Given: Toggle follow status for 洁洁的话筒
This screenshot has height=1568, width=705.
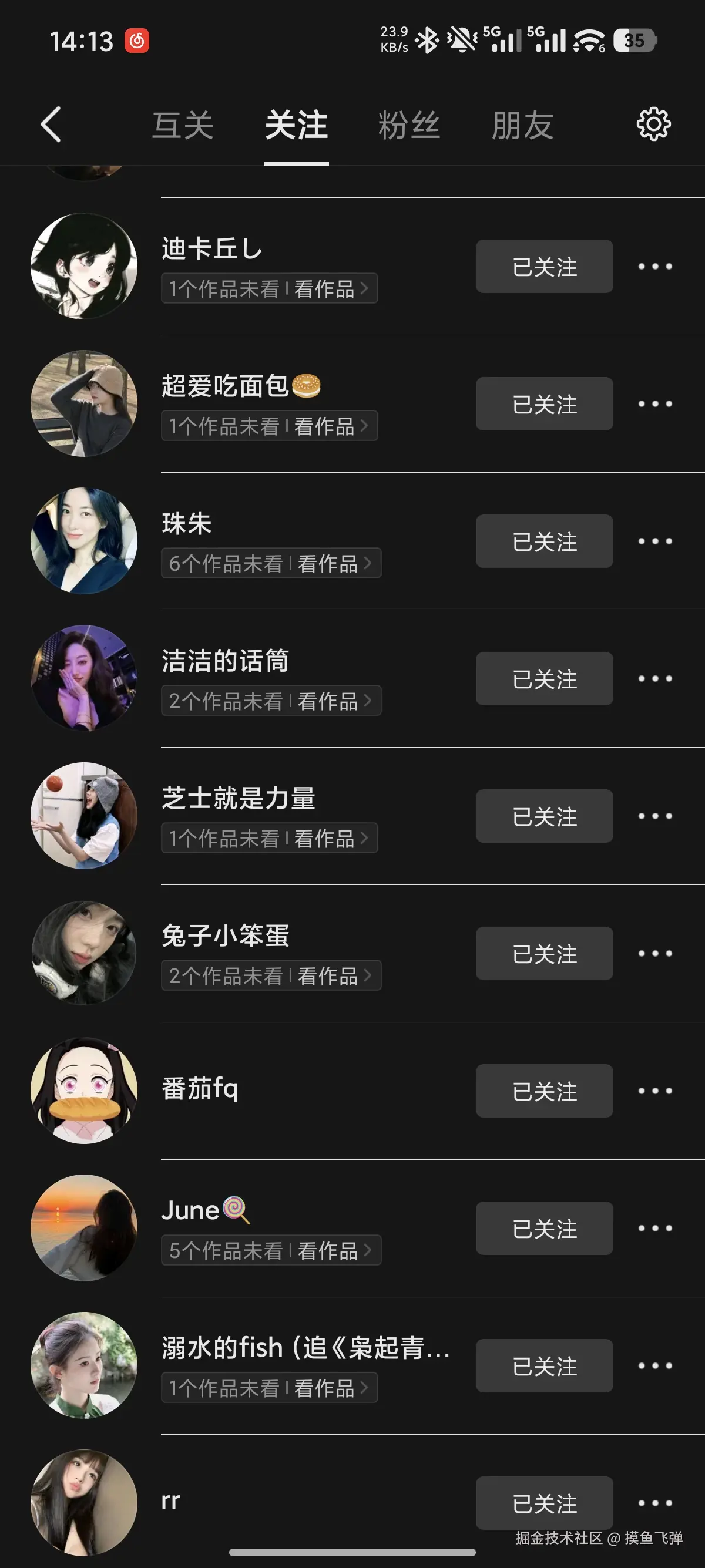Looking at the screenshot, I should 543,679.
